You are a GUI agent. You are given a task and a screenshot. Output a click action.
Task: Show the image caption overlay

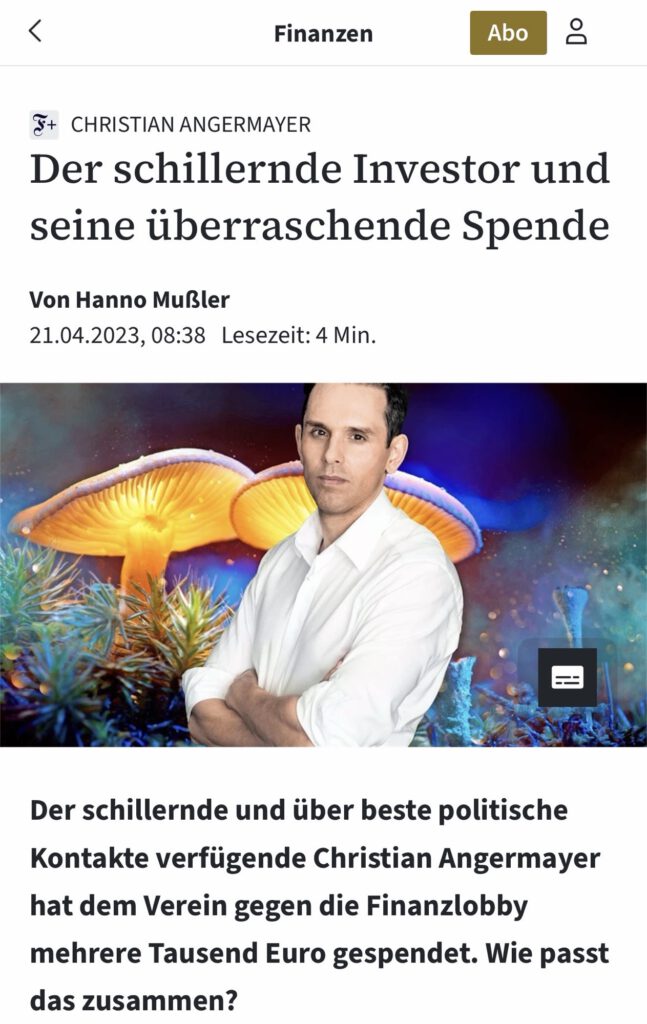point(567,677)
